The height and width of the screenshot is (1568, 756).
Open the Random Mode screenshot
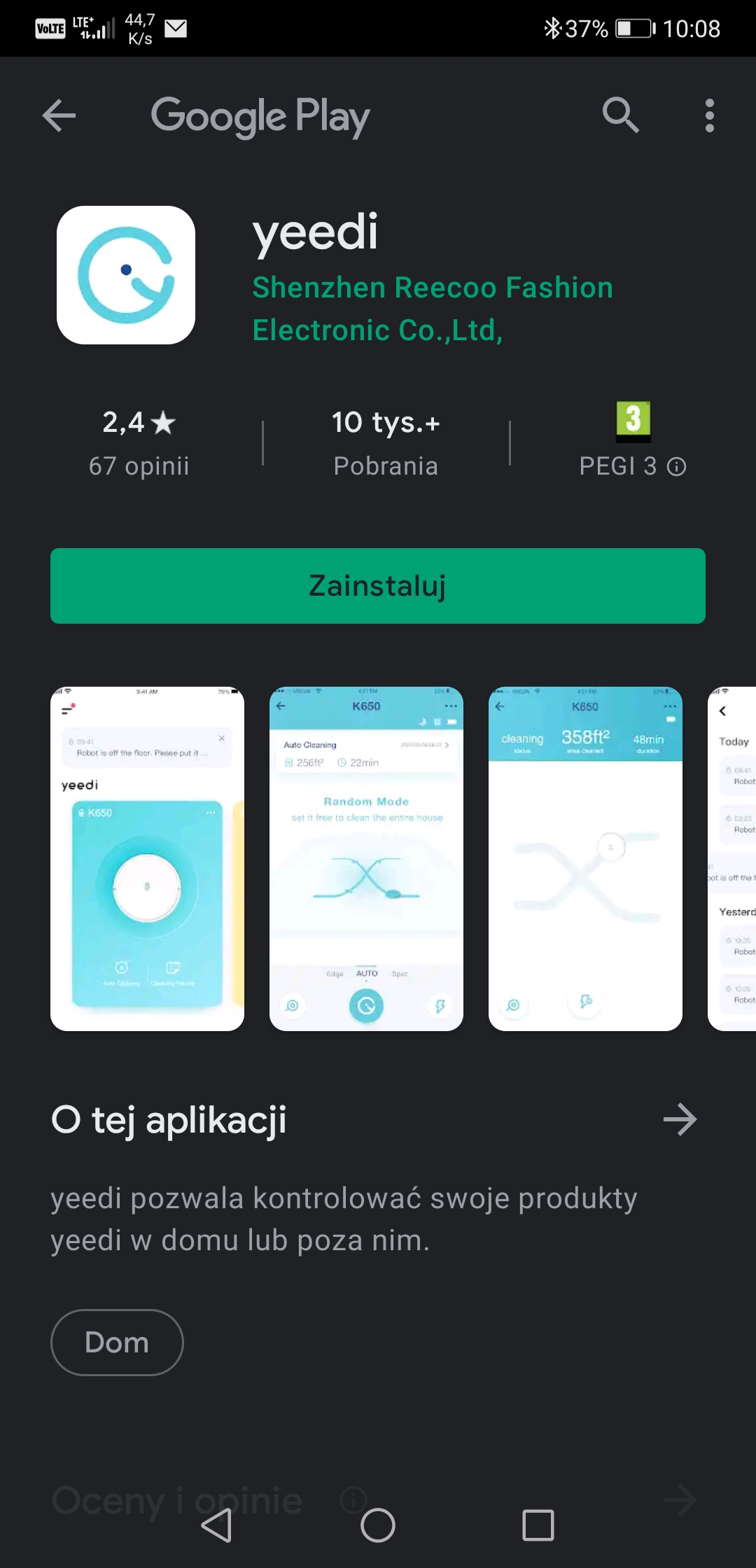366,859
